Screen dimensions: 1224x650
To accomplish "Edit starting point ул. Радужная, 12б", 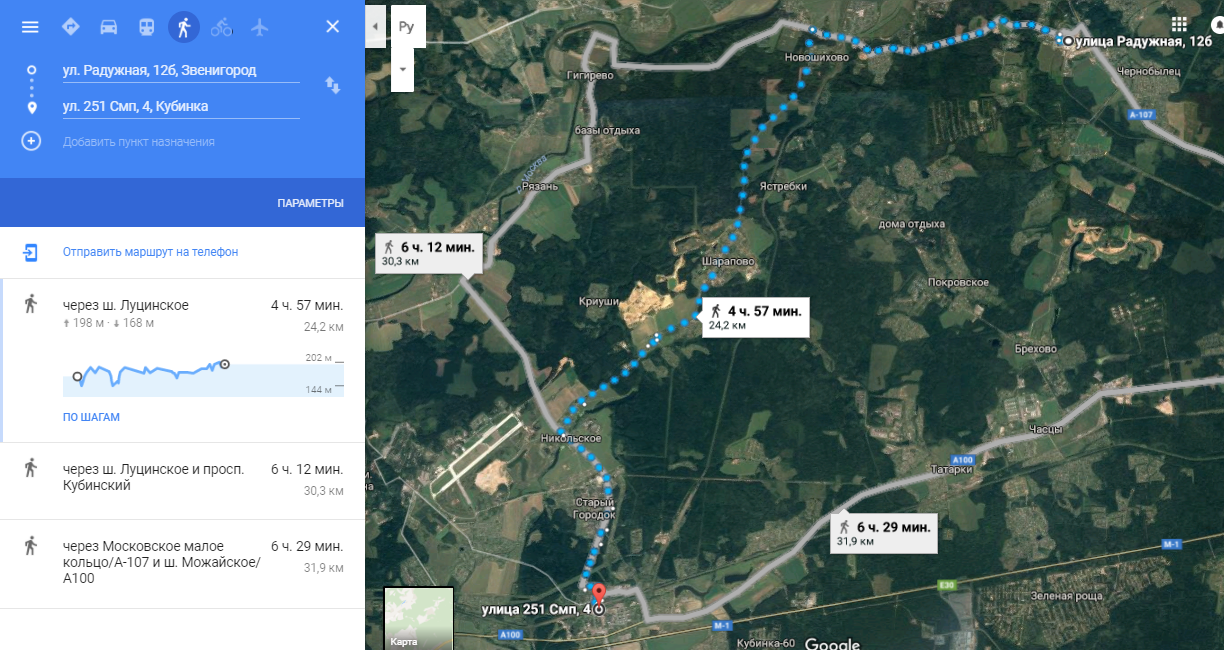I will 180,70.
